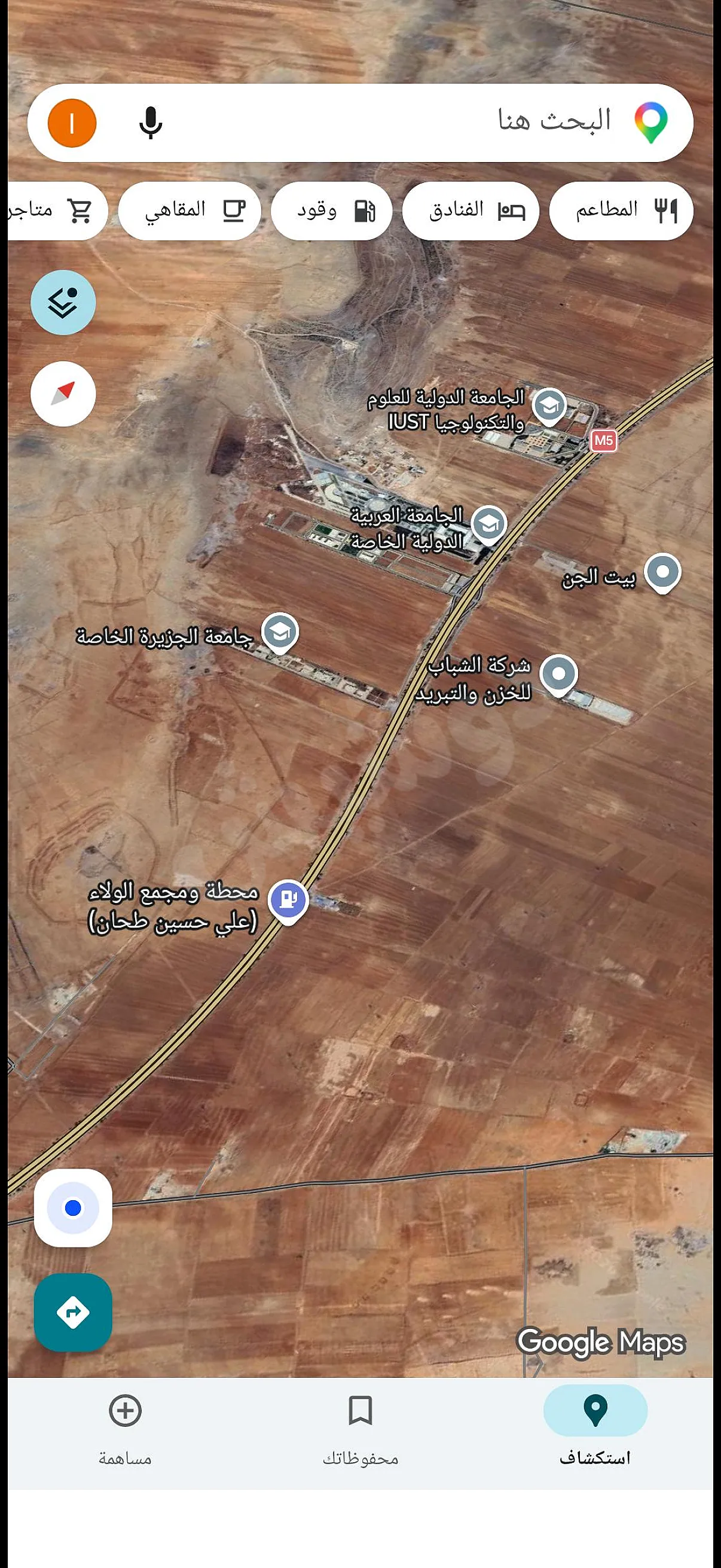Screen dimensions: 721x1568
Task: Open جامعة الجزيرة الخاصة map pin
Action: tap(280, 633)
